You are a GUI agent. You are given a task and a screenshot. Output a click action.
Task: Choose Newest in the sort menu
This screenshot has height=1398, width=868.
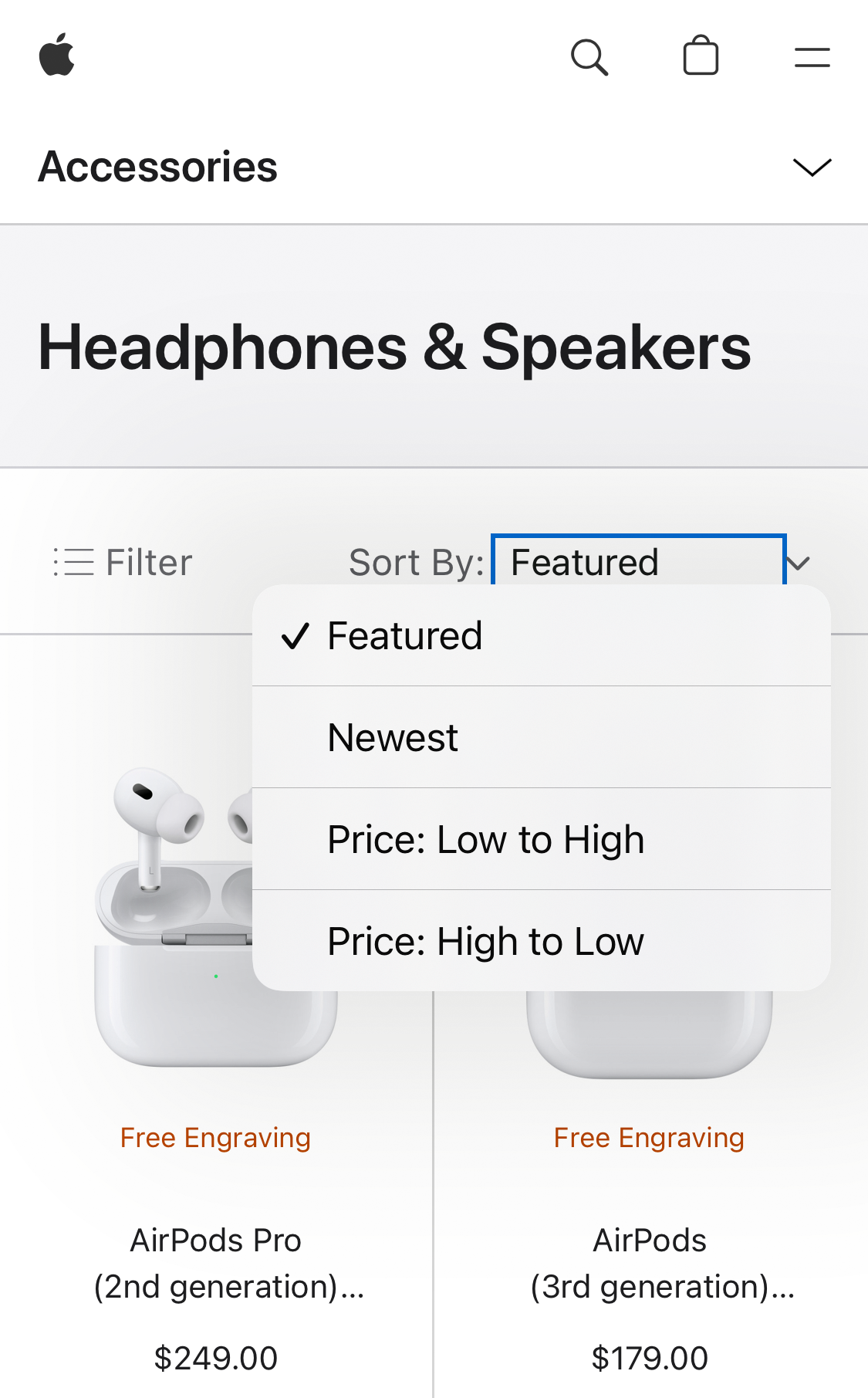tap(392, 737)
